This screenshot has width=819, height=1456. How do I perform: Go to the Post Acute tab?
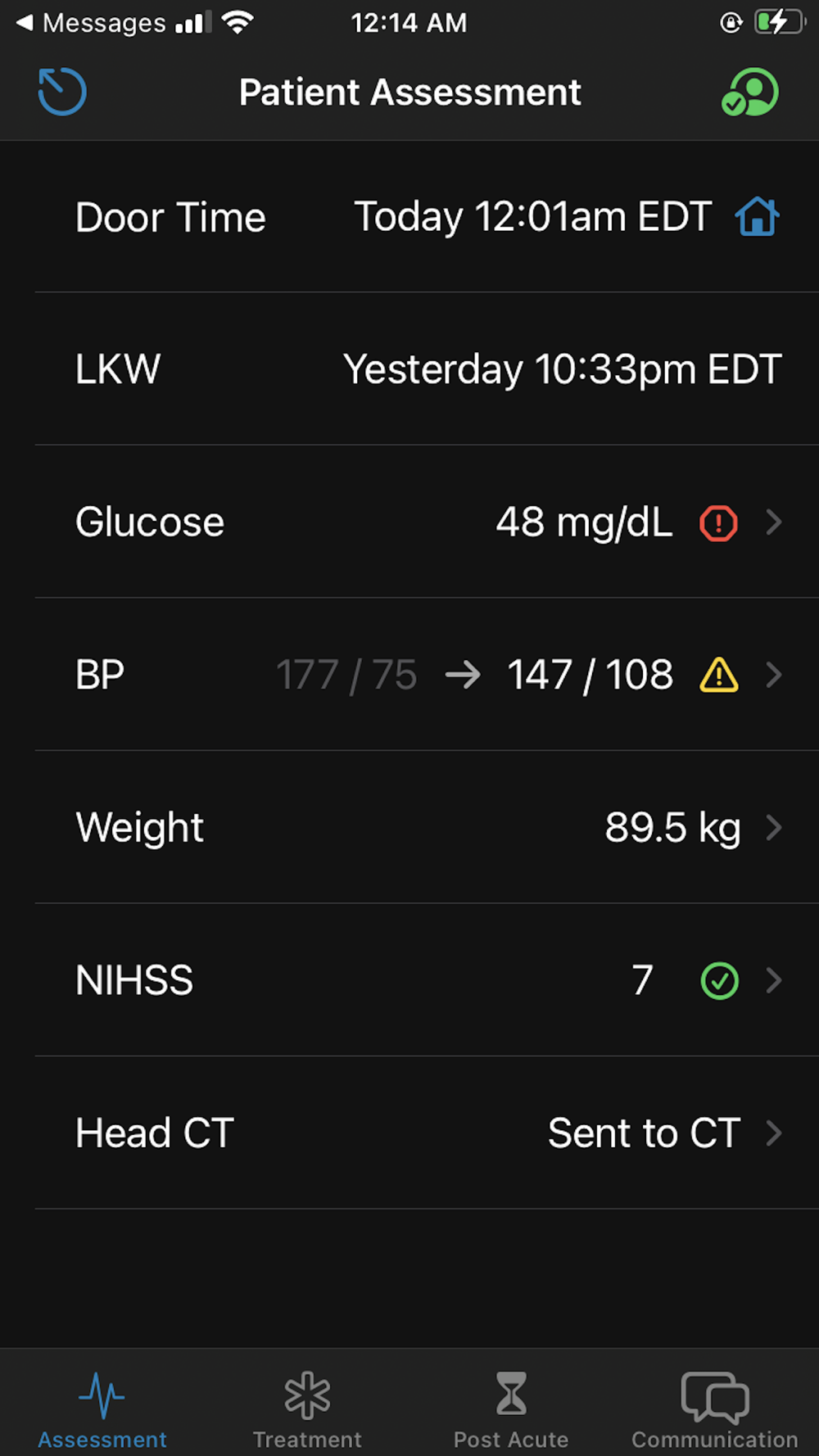(511, 1410)
